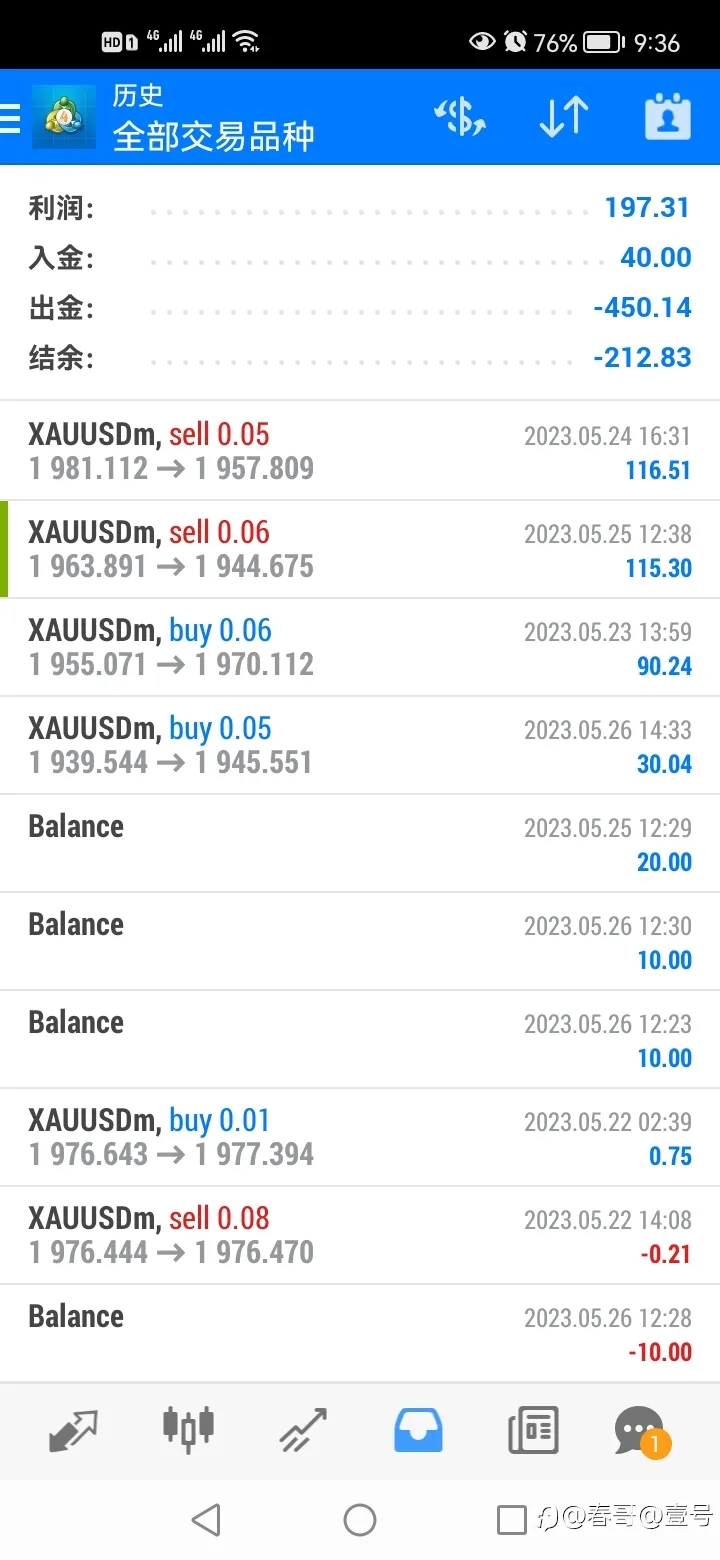720x1560 pixels.
Task: Open the Balance entry of -10.00
Action: point(360,1333)
